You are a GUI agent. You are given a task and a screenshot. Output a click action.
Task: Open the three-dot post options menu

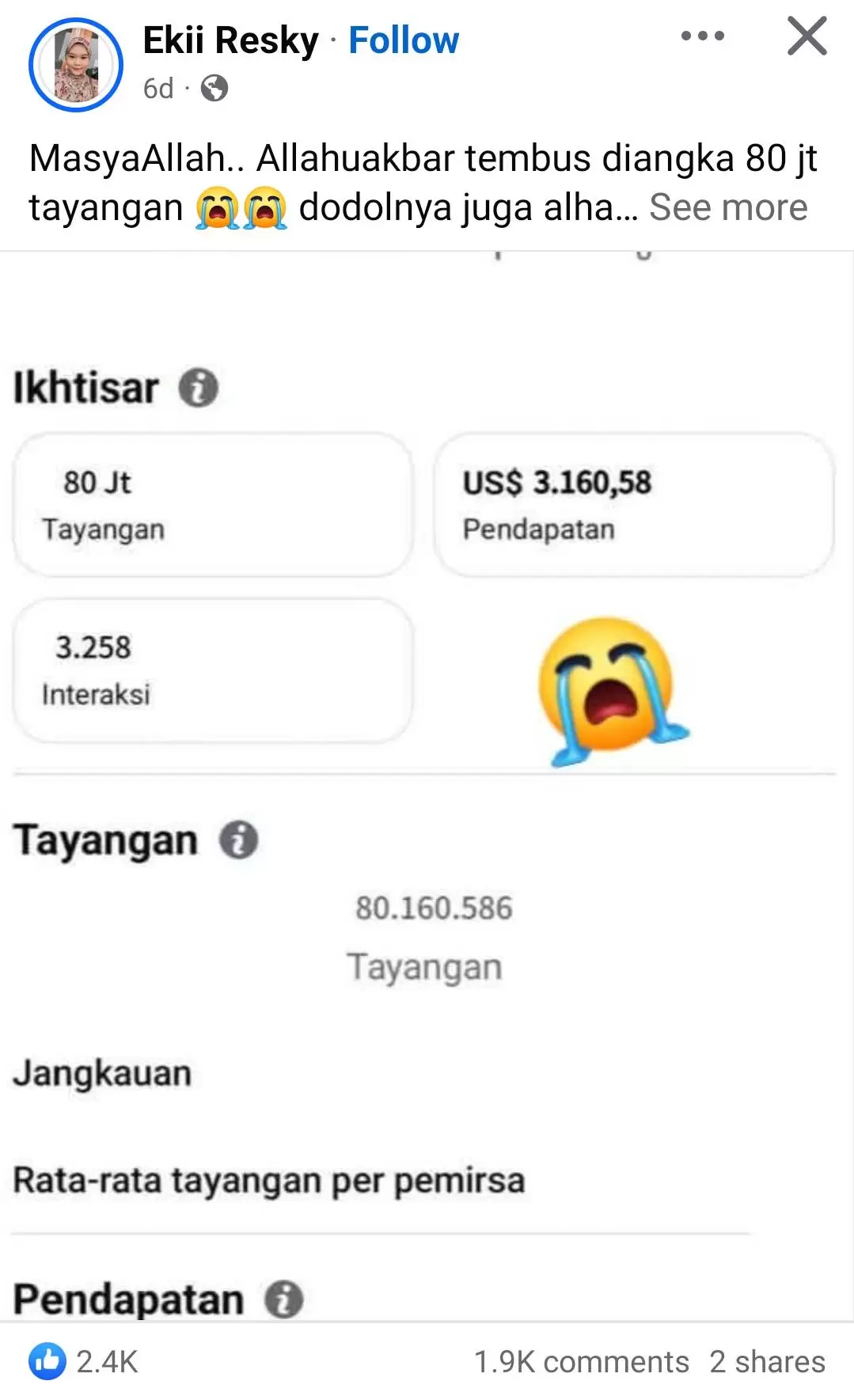(702, 36)
